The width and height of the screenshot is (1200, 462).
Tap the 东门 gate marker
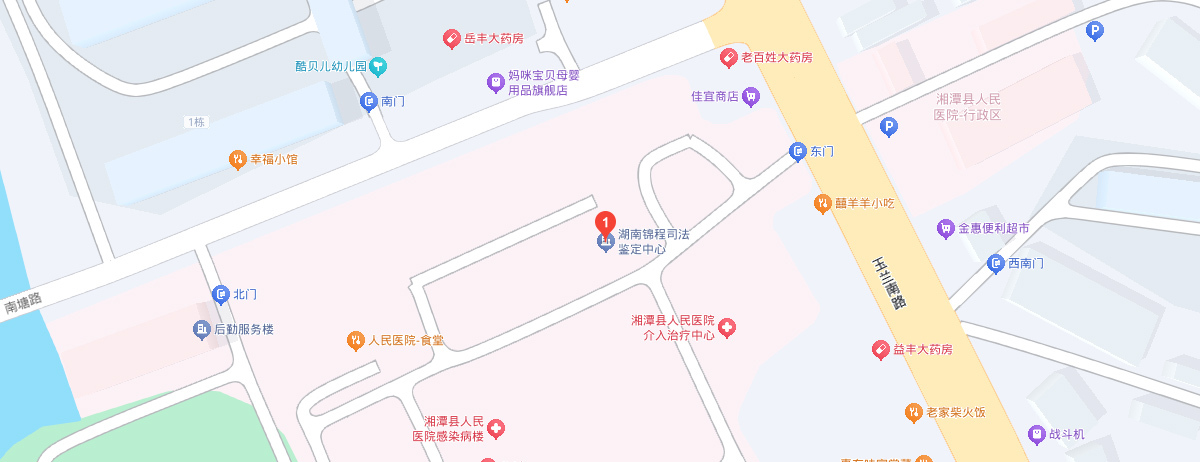[798, 152]
